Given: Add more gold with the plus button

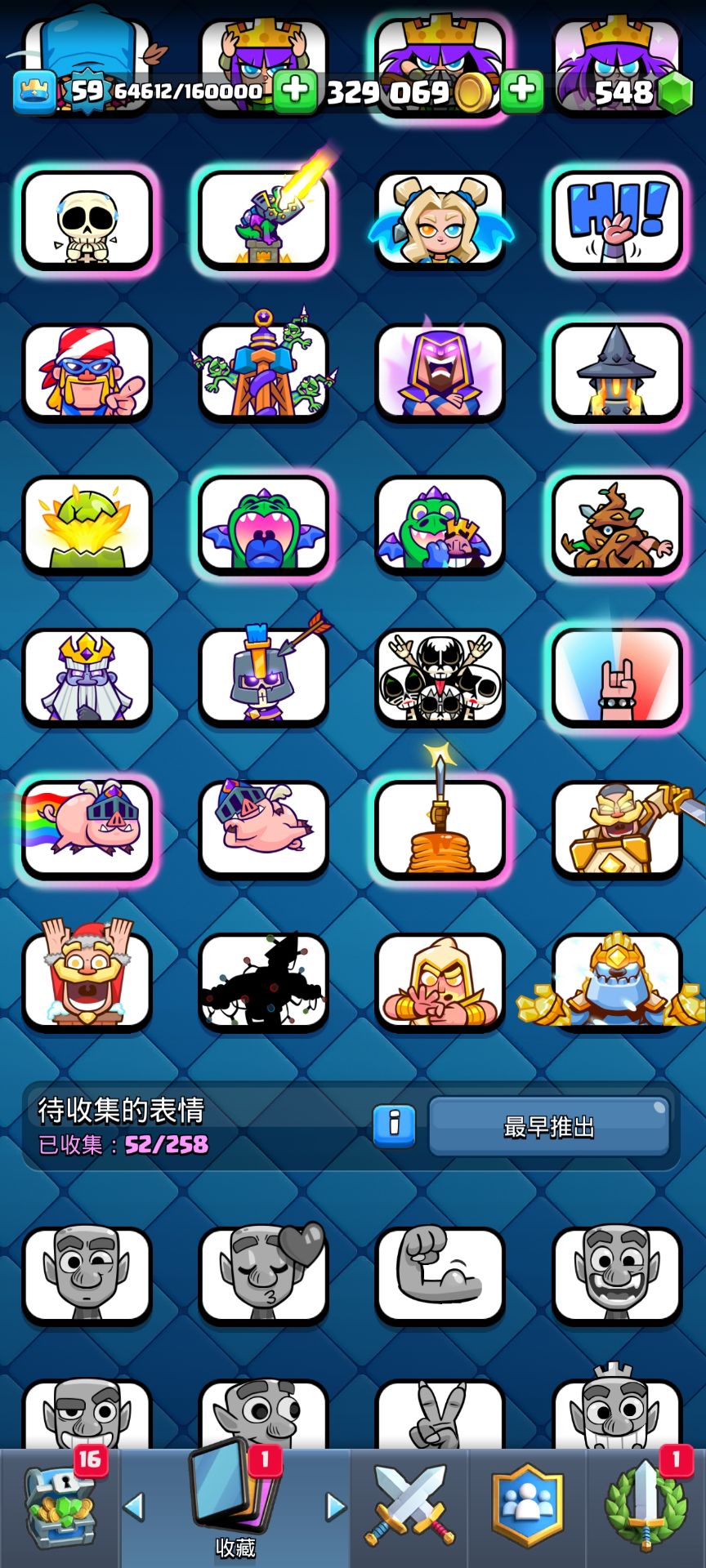Looking at the screenshot, I should (521, 91).
